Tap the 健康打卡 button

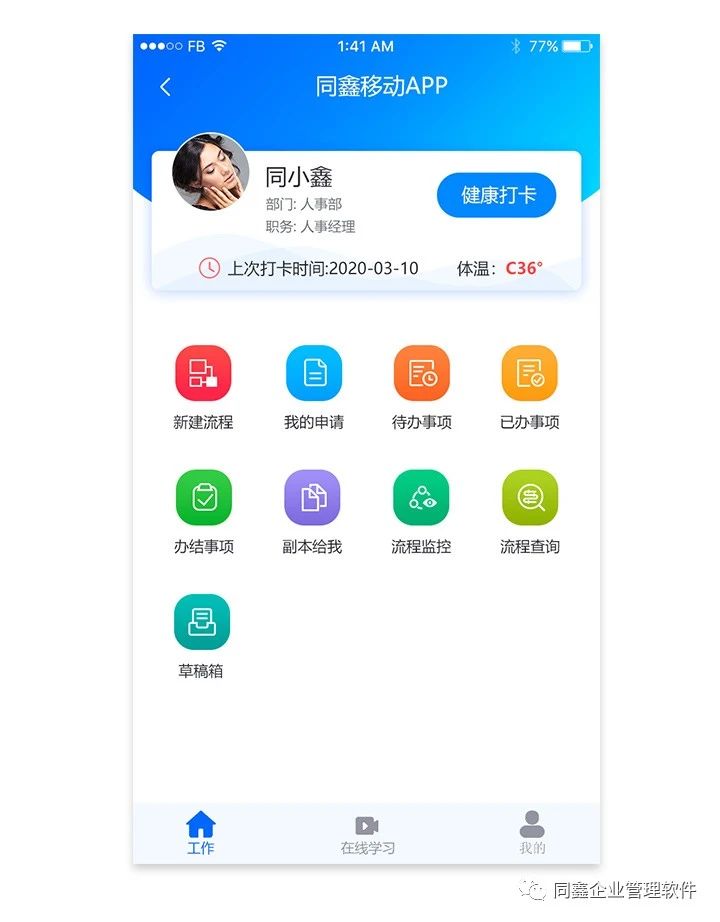pos(496,195)
